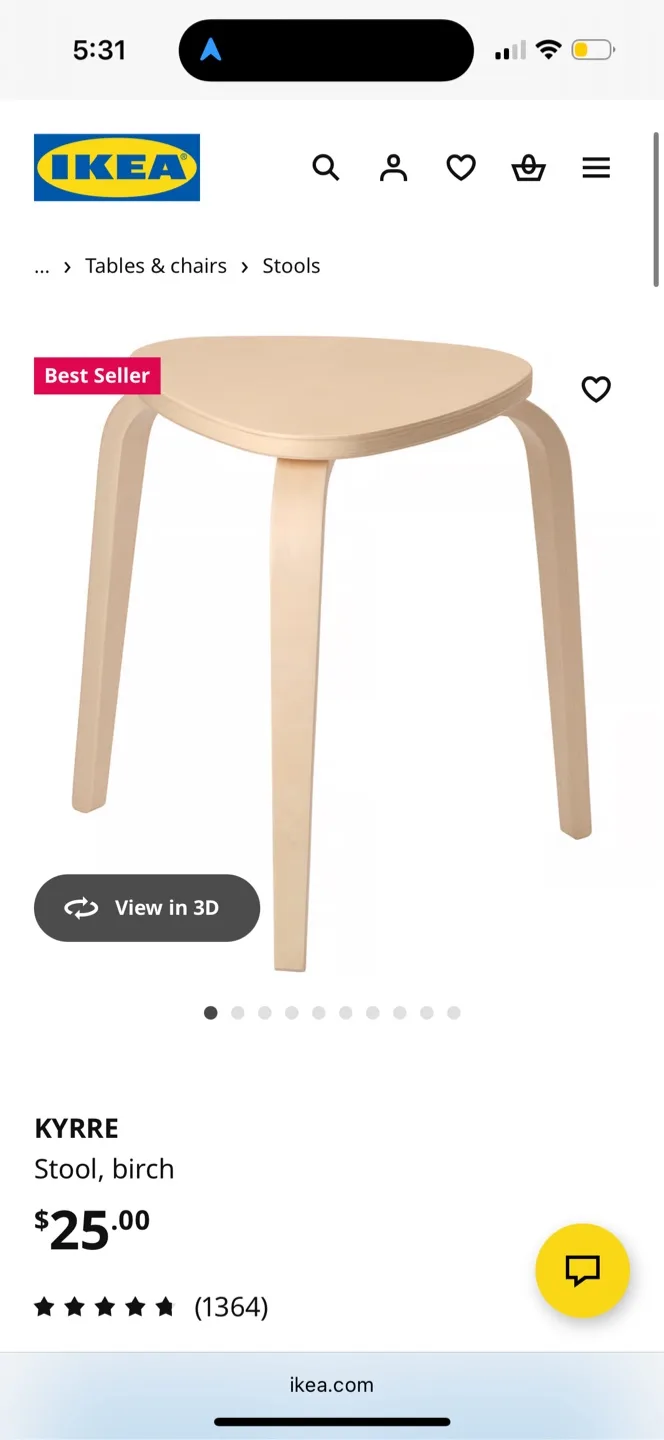
Task: Save KYRRE stool to favorites
Action: pos(596,389)
